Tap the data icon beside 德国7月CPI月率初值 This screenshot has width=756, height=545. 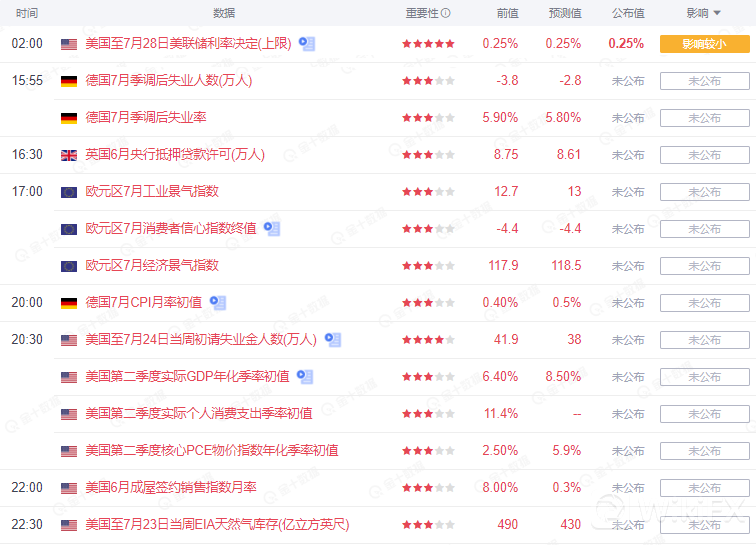[218, 303]
